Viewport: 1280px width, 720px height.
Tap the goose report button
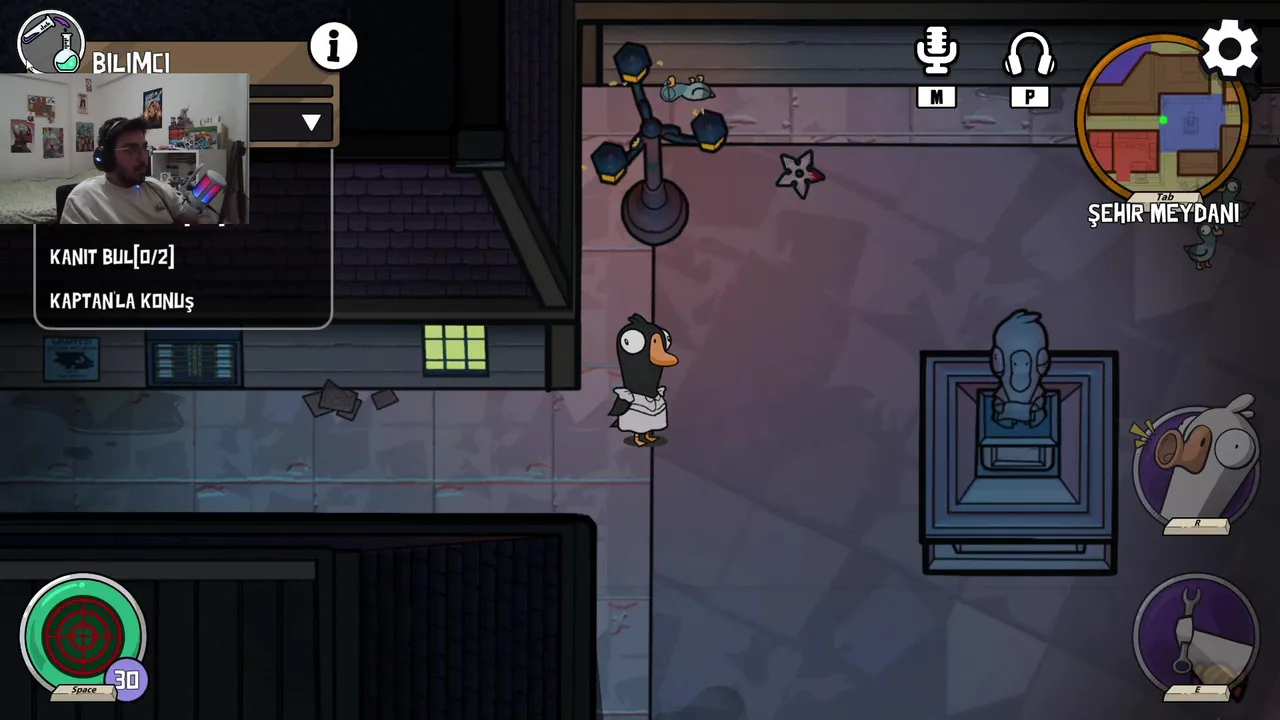coord(1196,464)
